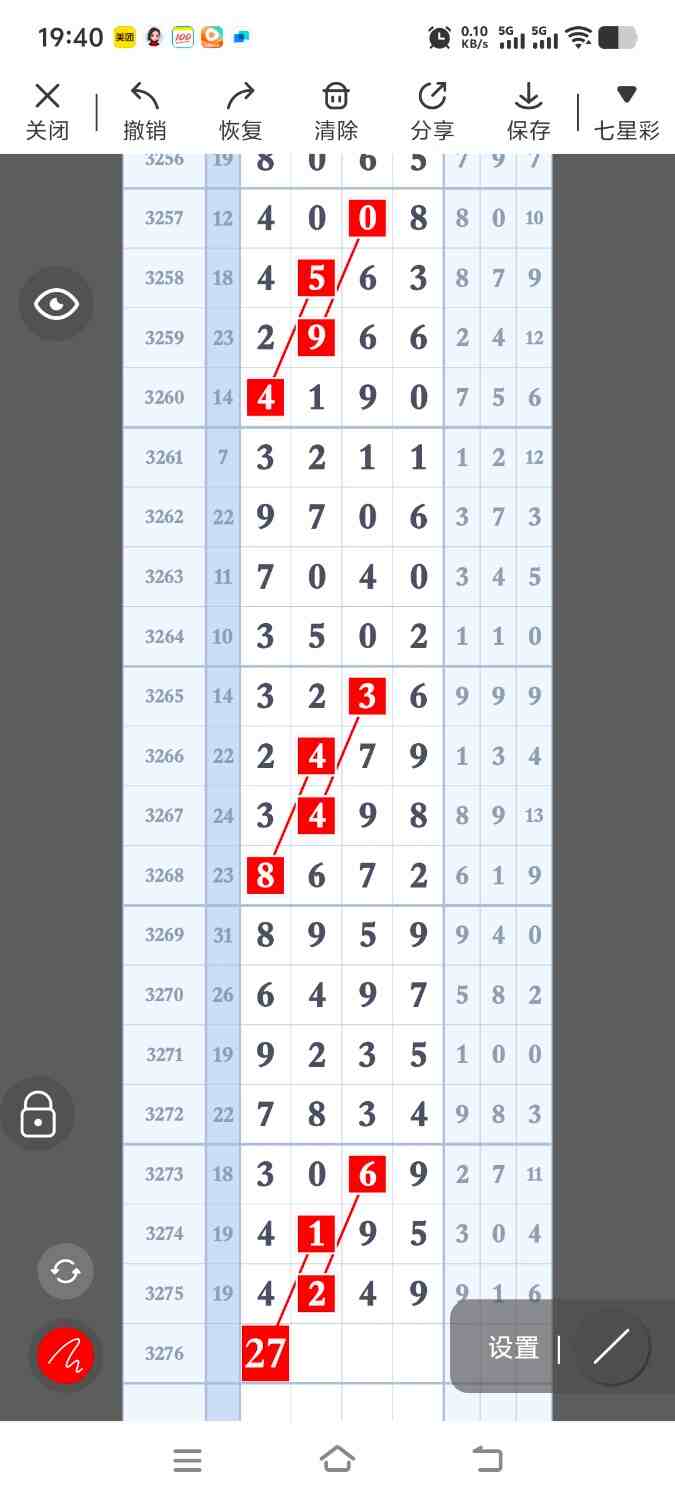Share the chart via 分享
675x1500 pixels.
click(x=432, y=110)
